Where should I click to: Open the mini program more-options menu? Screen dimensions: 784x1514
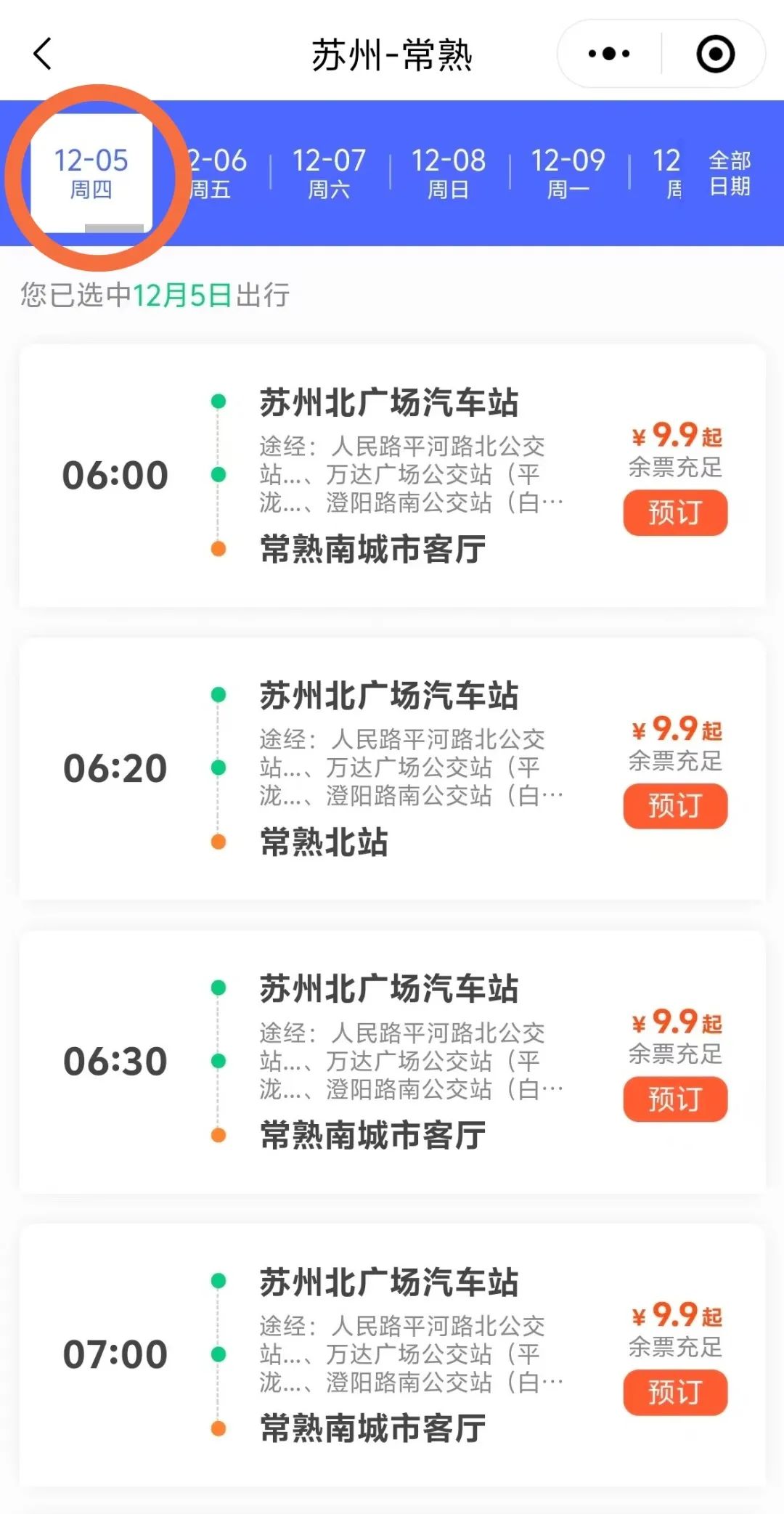tap(609, 54)
